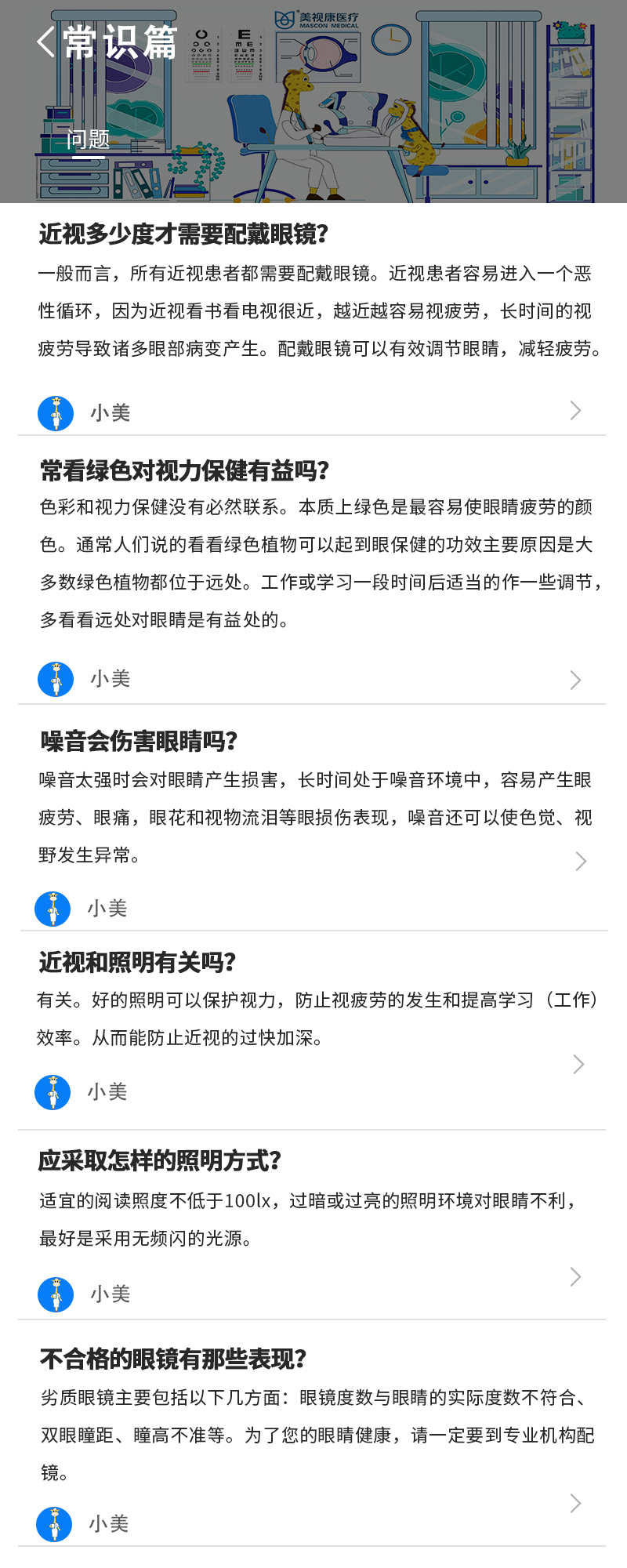Go back using the top-left arrow

(46, 42)
